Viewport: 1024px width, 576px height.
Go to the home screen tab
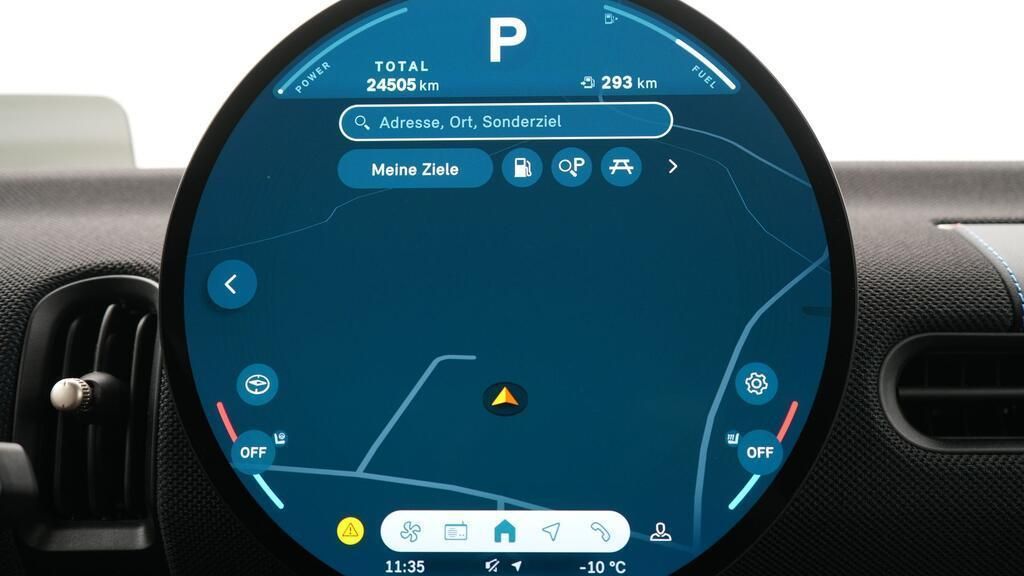pyautogui.click(x=504, y=532)
